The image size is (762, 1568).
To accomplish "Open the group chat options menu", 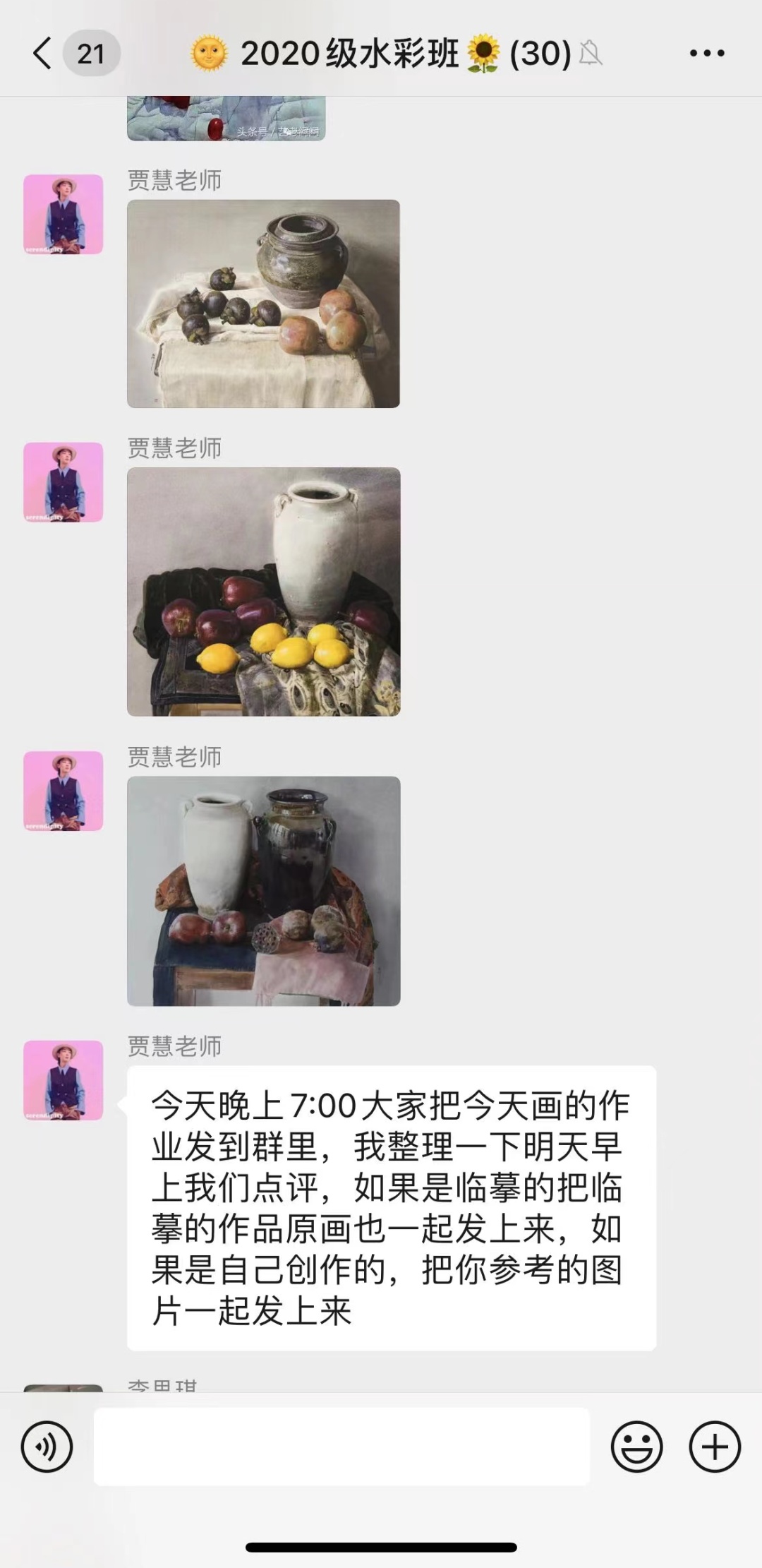I will 706,54.
